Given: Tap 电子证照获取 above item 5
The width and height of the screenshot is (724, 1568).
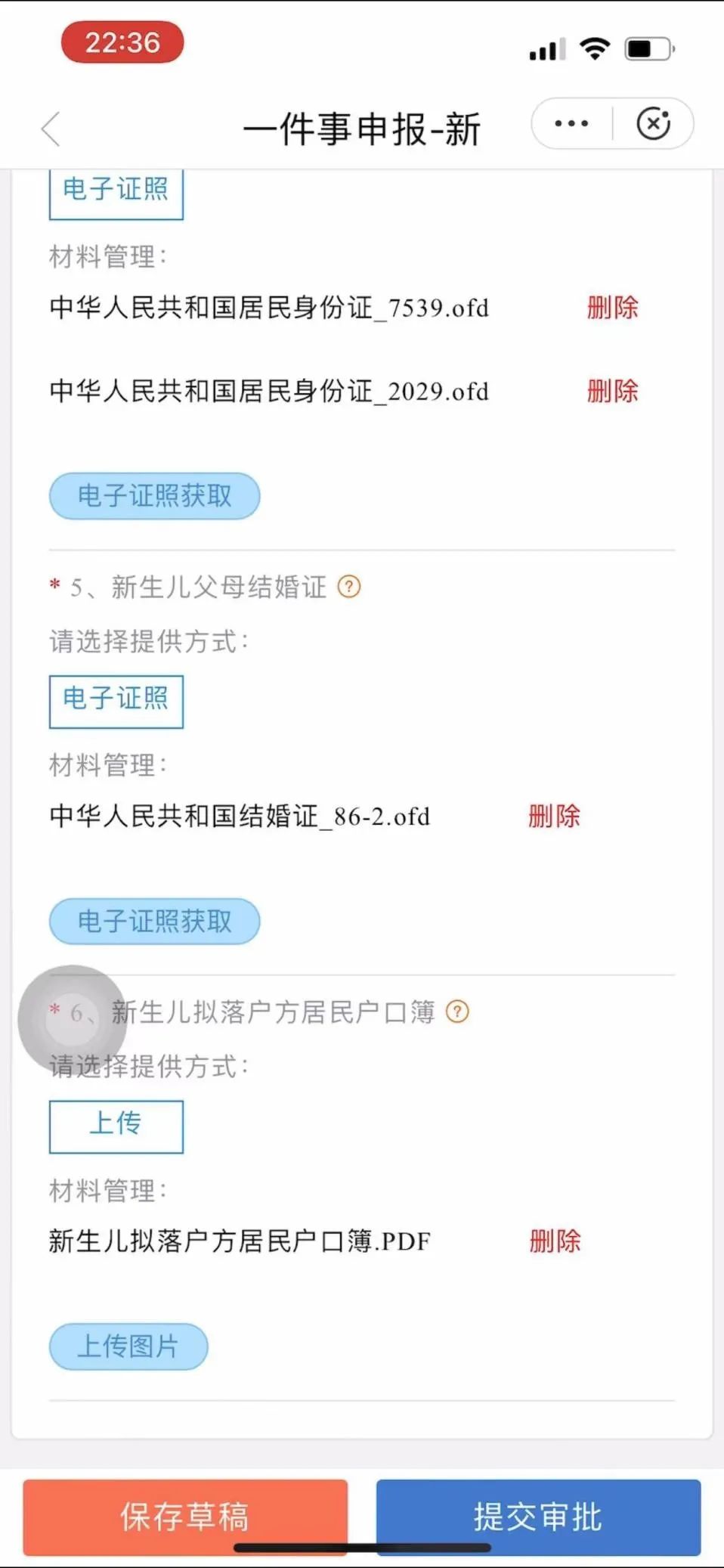Looking at the screenshot, I should (x=154, y=496).
